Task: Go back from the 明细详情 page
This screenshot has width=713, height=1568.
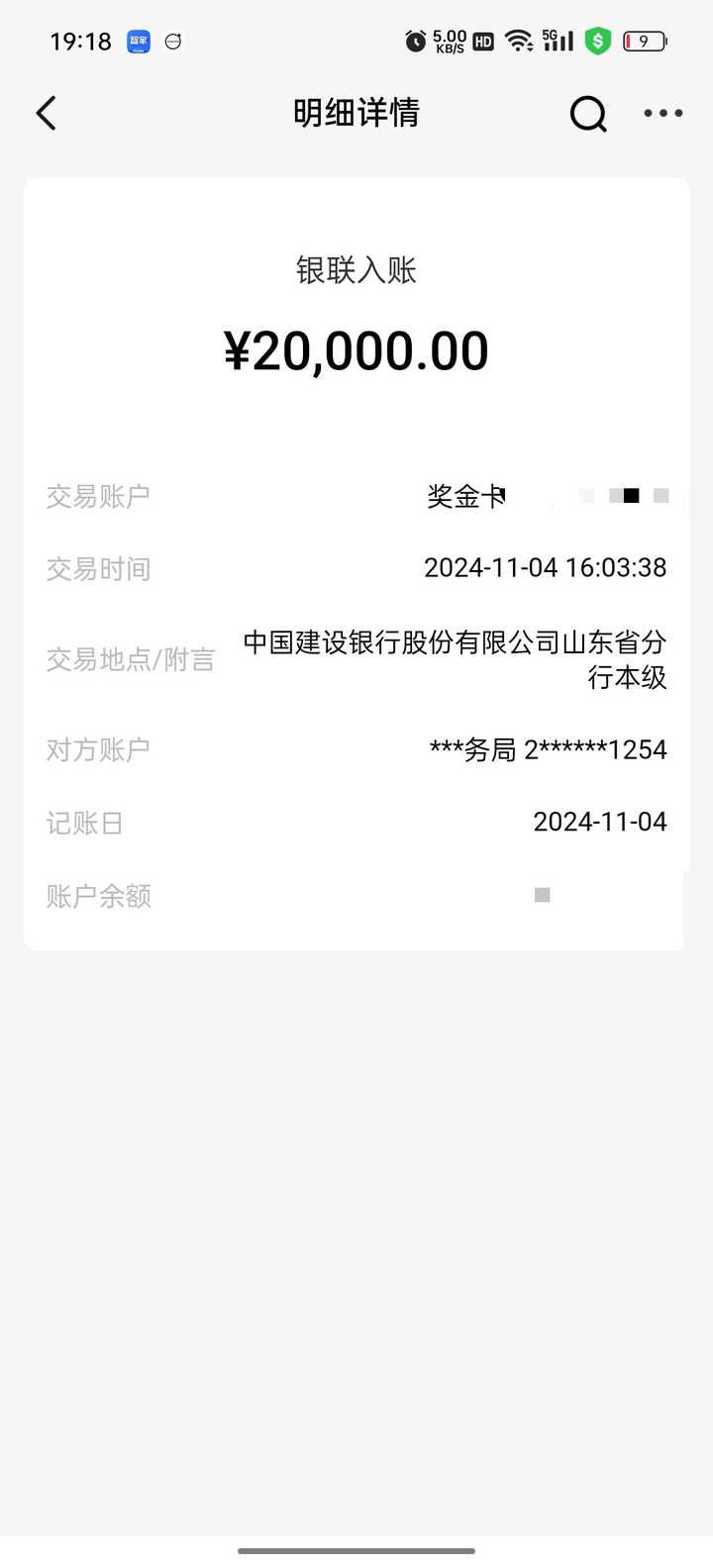Action: (x=46, y=113)
